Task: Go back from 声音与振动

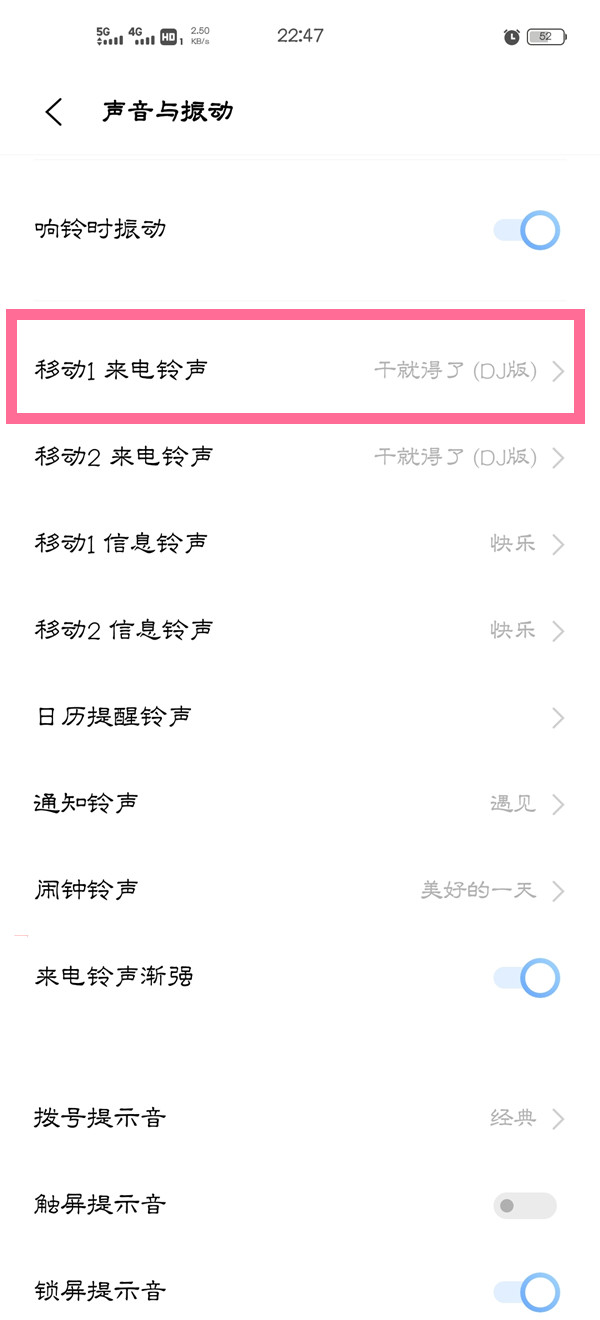Action: click(54, 112)
